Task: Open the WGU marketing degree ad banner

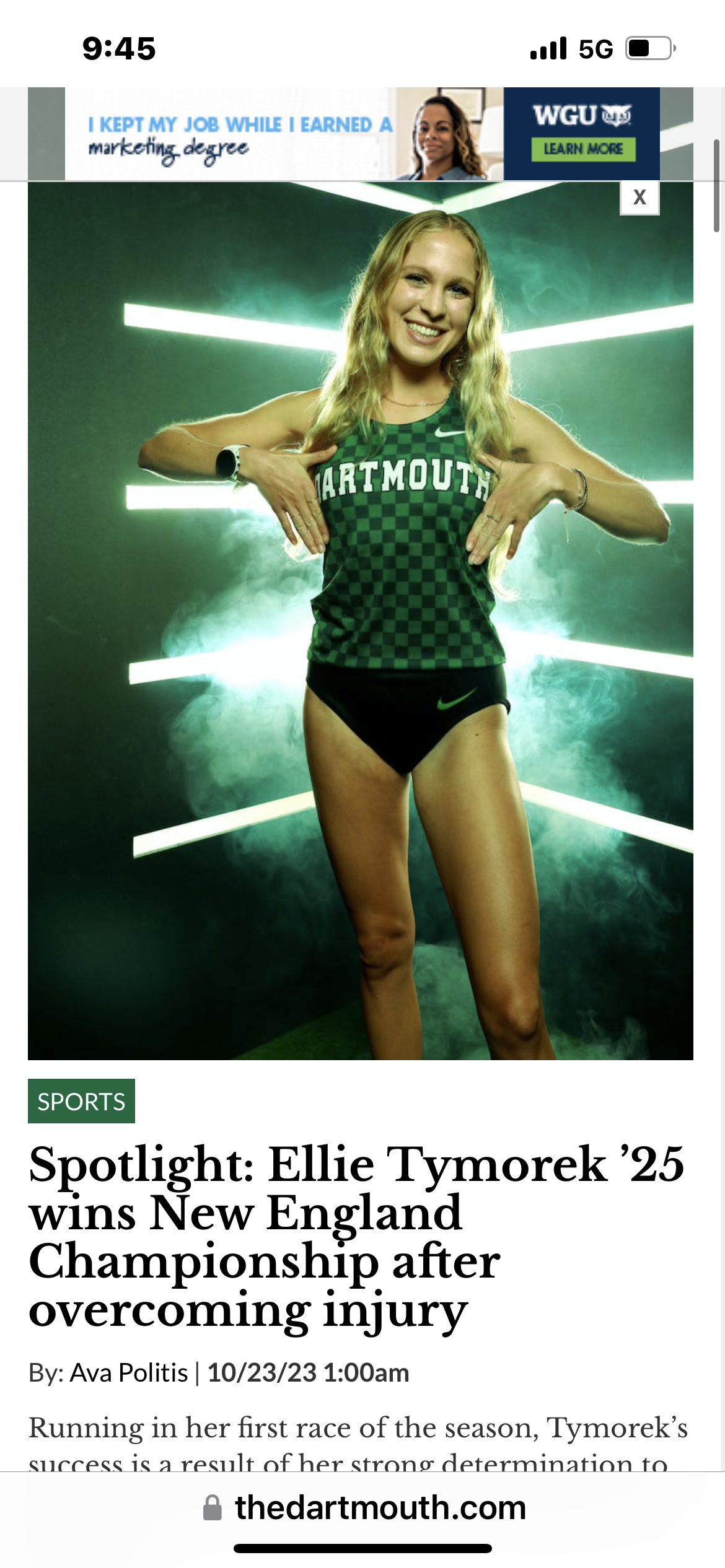Action: click(248, 134)
